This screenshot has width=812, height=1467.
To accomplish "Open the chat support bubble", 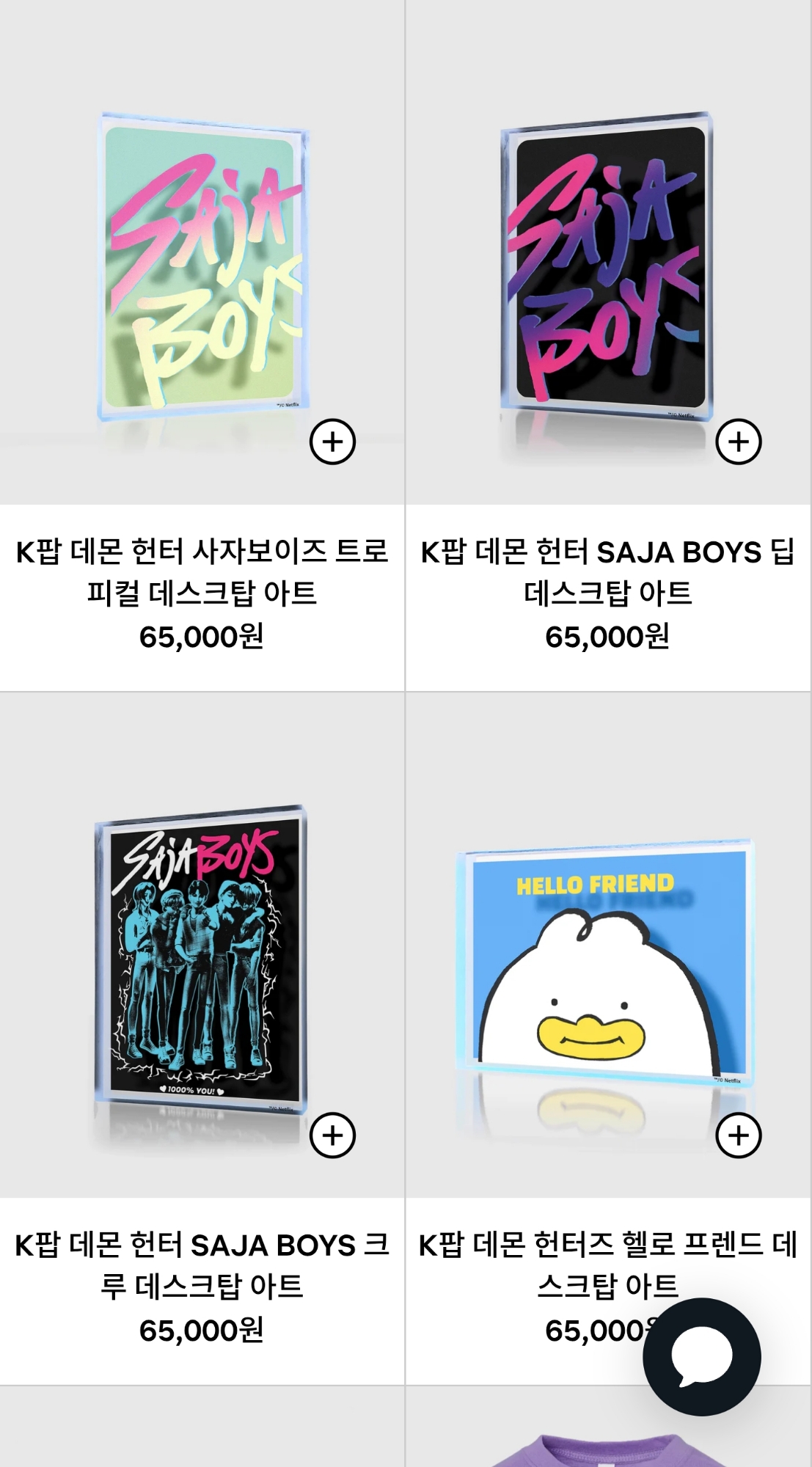I will click(701, 1356).
